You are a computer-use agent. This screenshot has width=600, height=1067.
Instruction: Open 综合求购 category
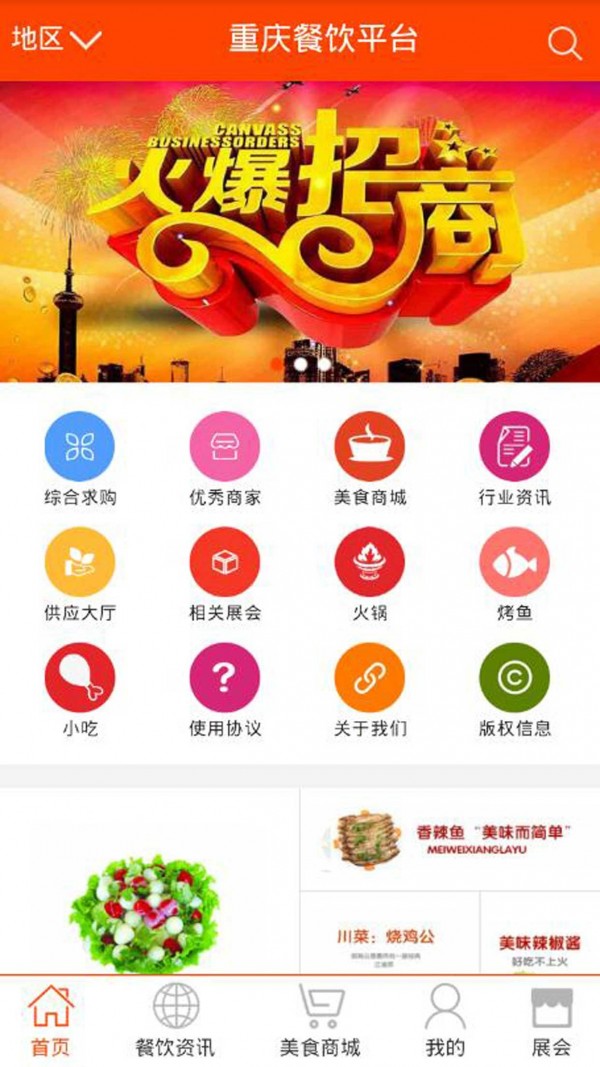tap(80, 447)
